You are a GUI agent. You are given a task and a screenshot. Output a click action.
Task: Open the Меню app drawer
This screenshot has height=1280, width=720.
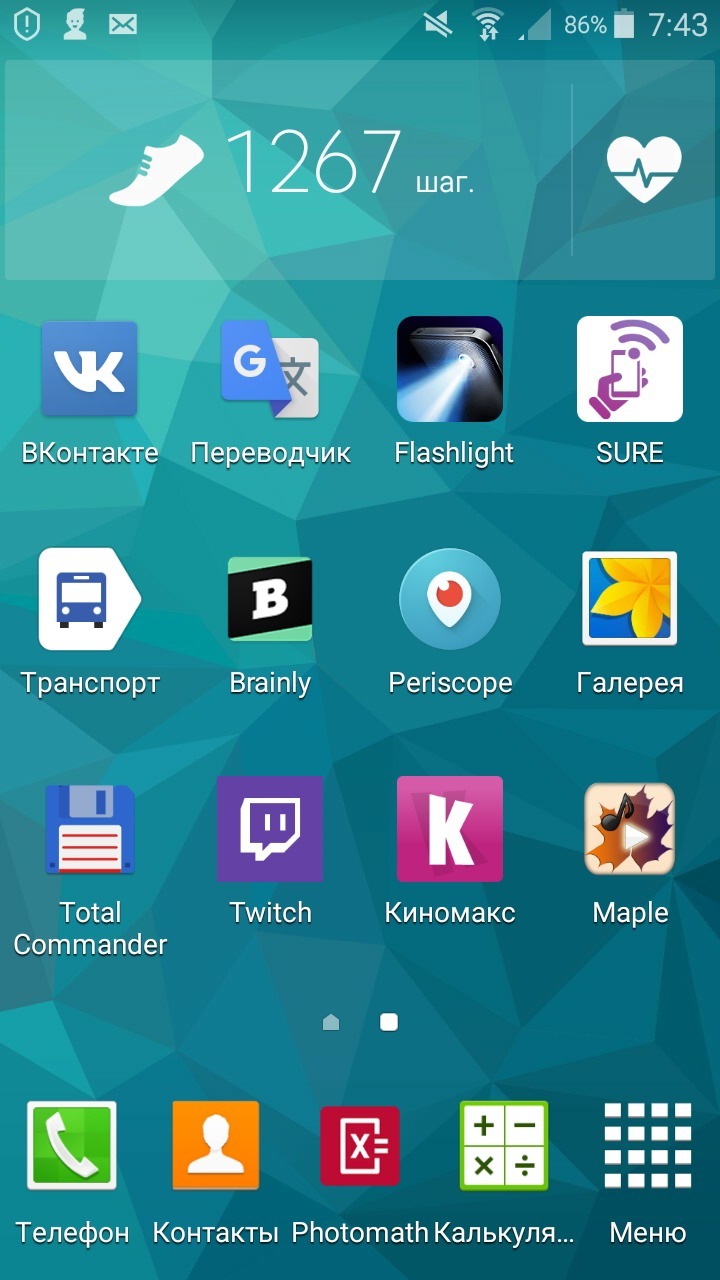coord(648,1146)
